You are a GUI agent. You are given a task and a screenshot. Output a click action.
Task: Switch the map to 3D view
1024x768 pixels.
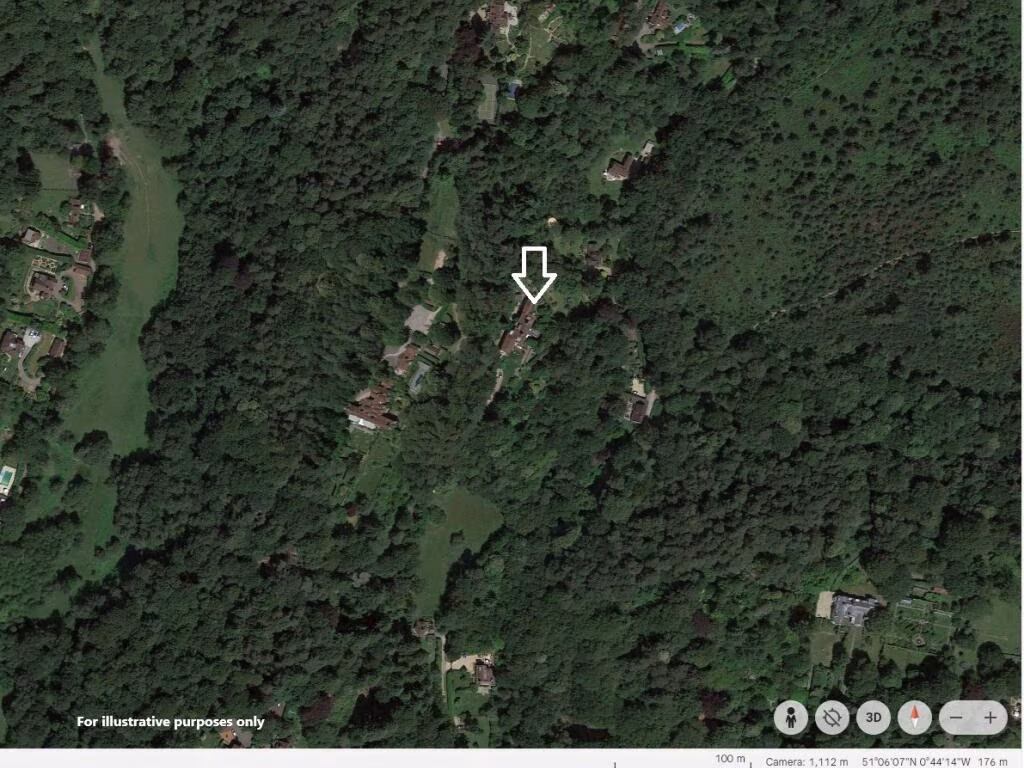click(873, 717)
